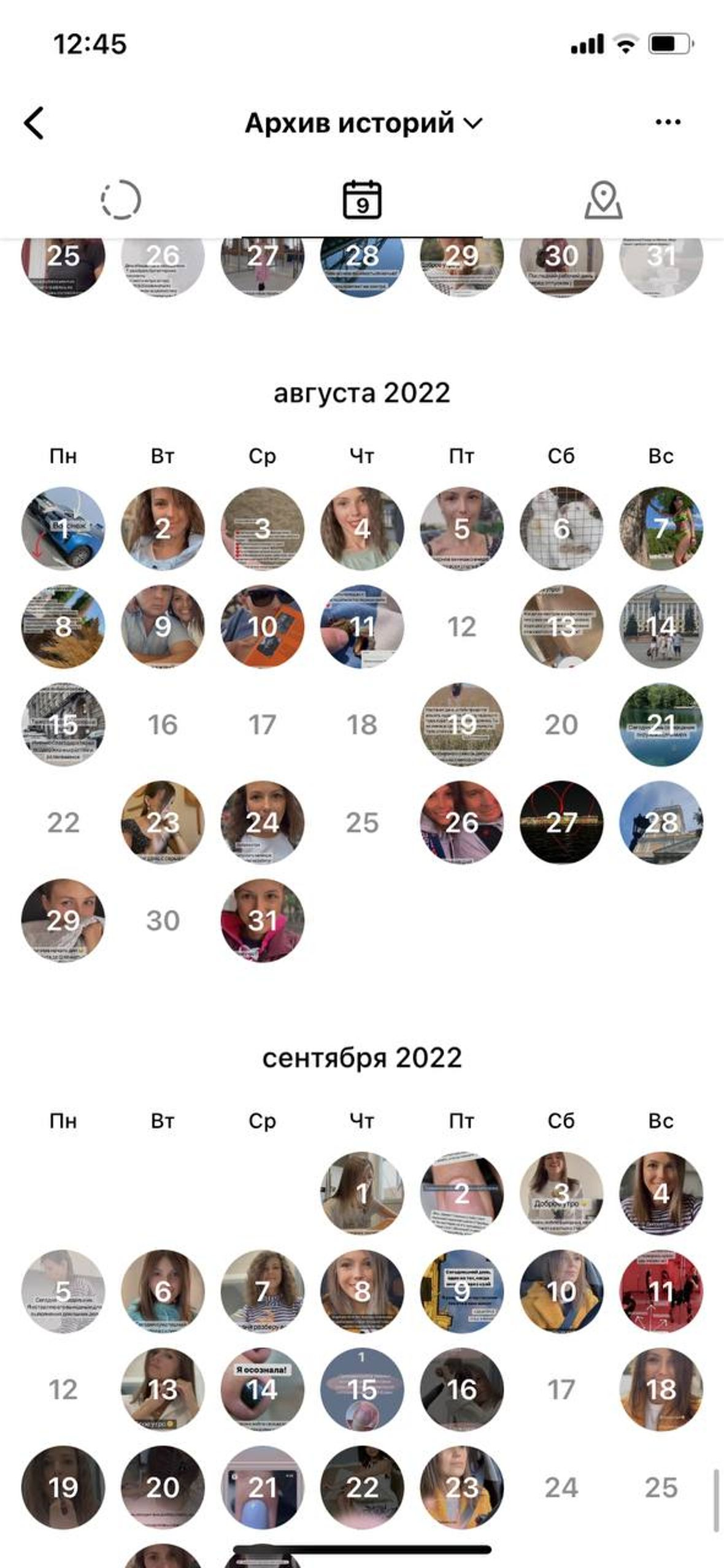This screenshot has width=724, height=1568.
Task: Switch to the stories circle tab
Action: [120, 199]
